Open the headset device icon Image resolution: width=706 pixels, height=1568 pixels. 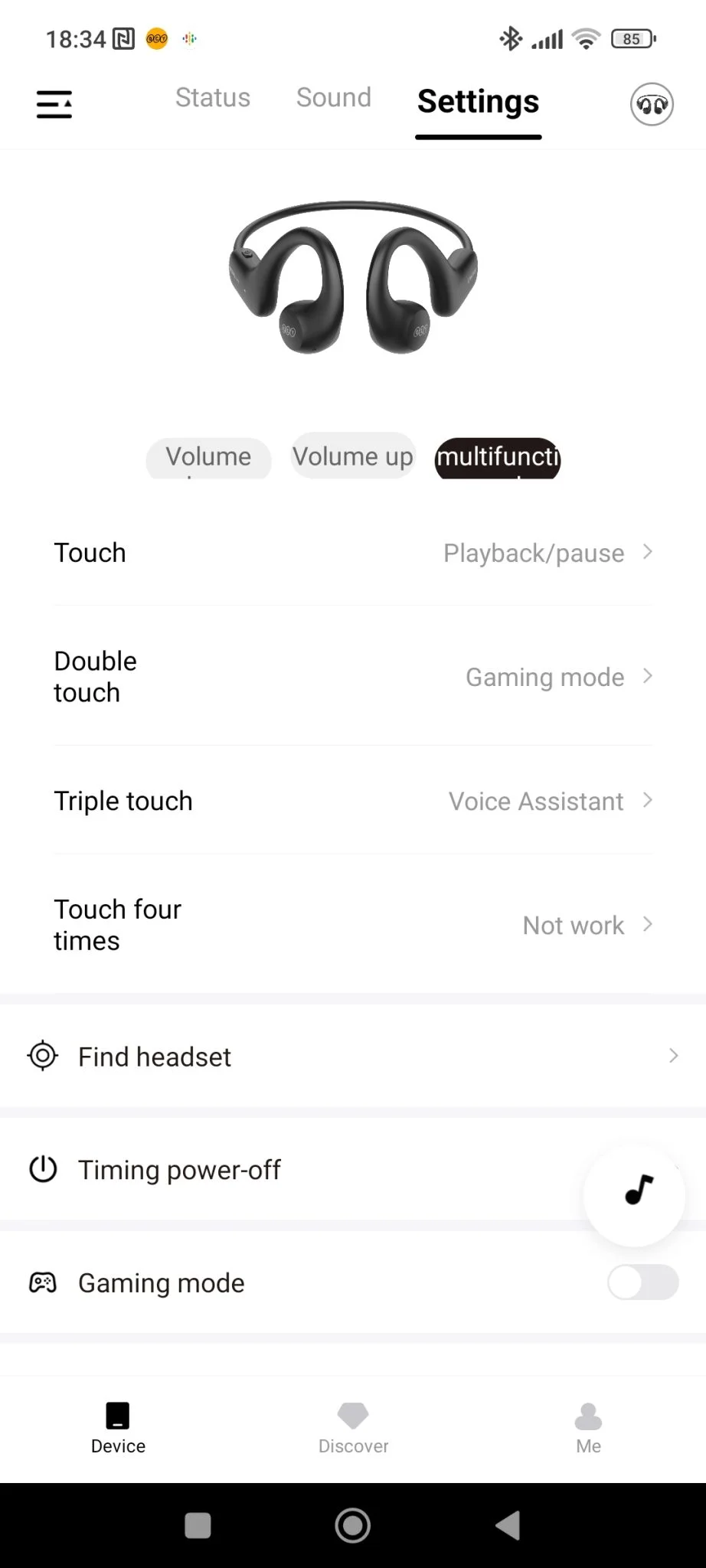(652, 104)
